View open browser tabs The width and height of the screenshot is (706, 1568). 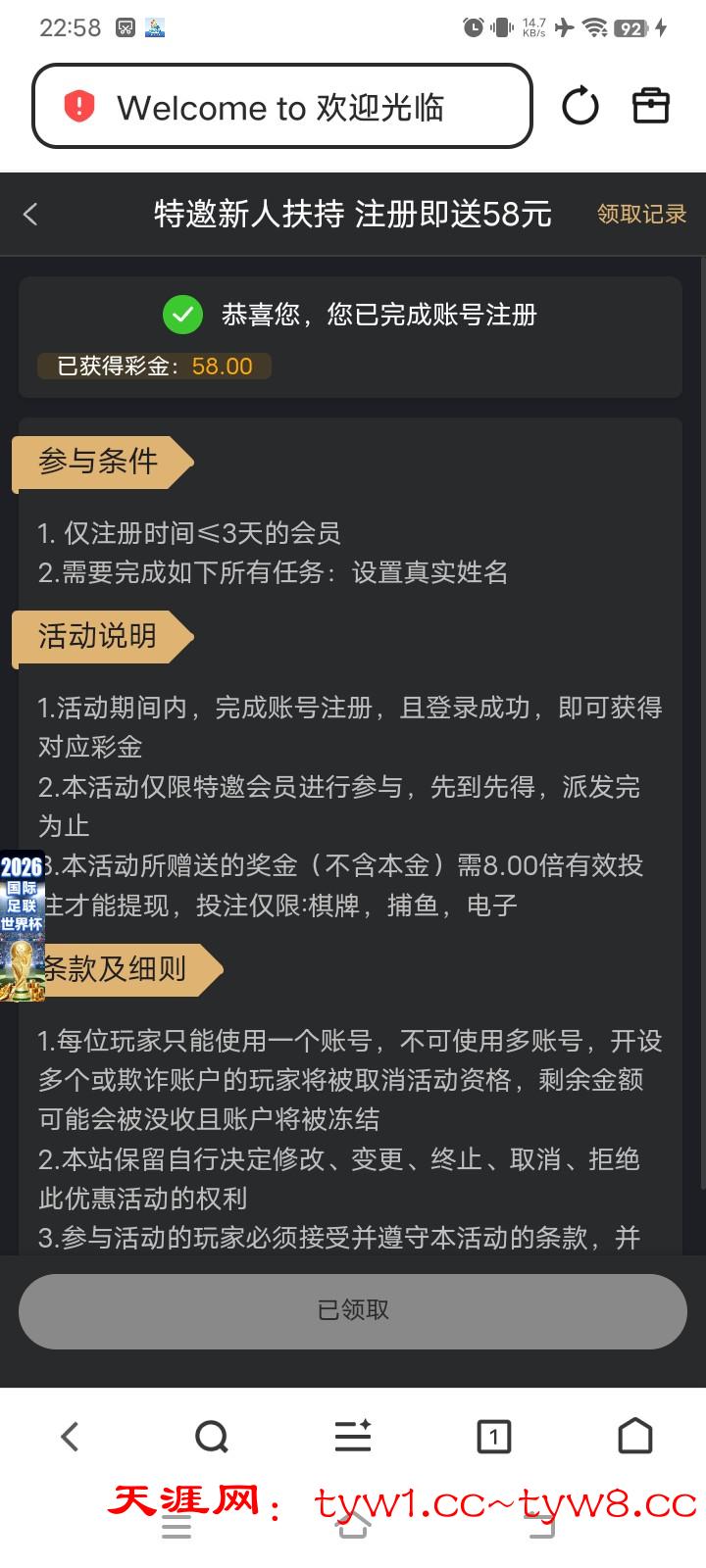click(x=493, y=1437)
